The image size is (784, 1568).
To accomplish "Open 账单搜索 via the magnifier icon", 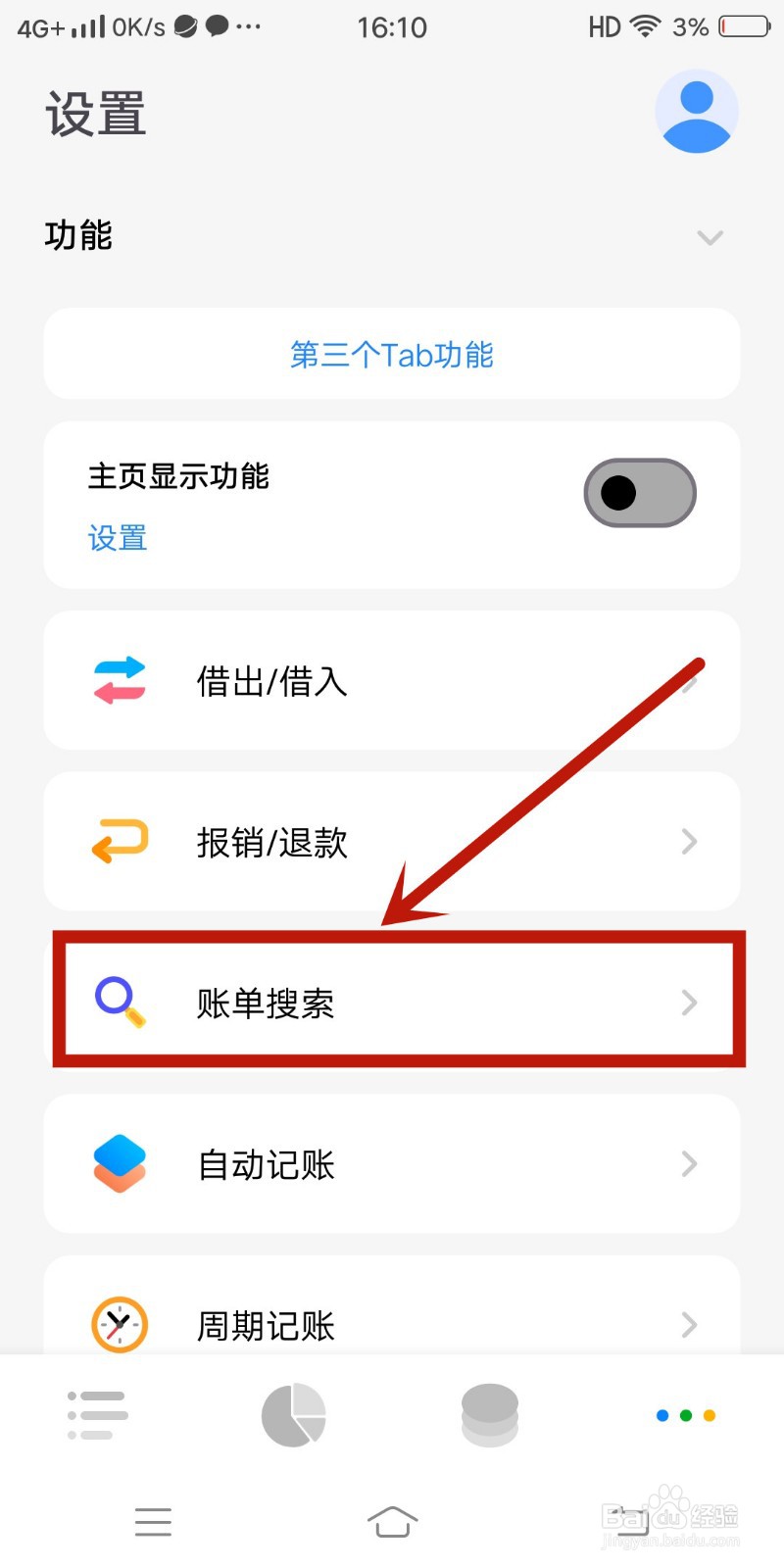I will tap(120, 1002).
